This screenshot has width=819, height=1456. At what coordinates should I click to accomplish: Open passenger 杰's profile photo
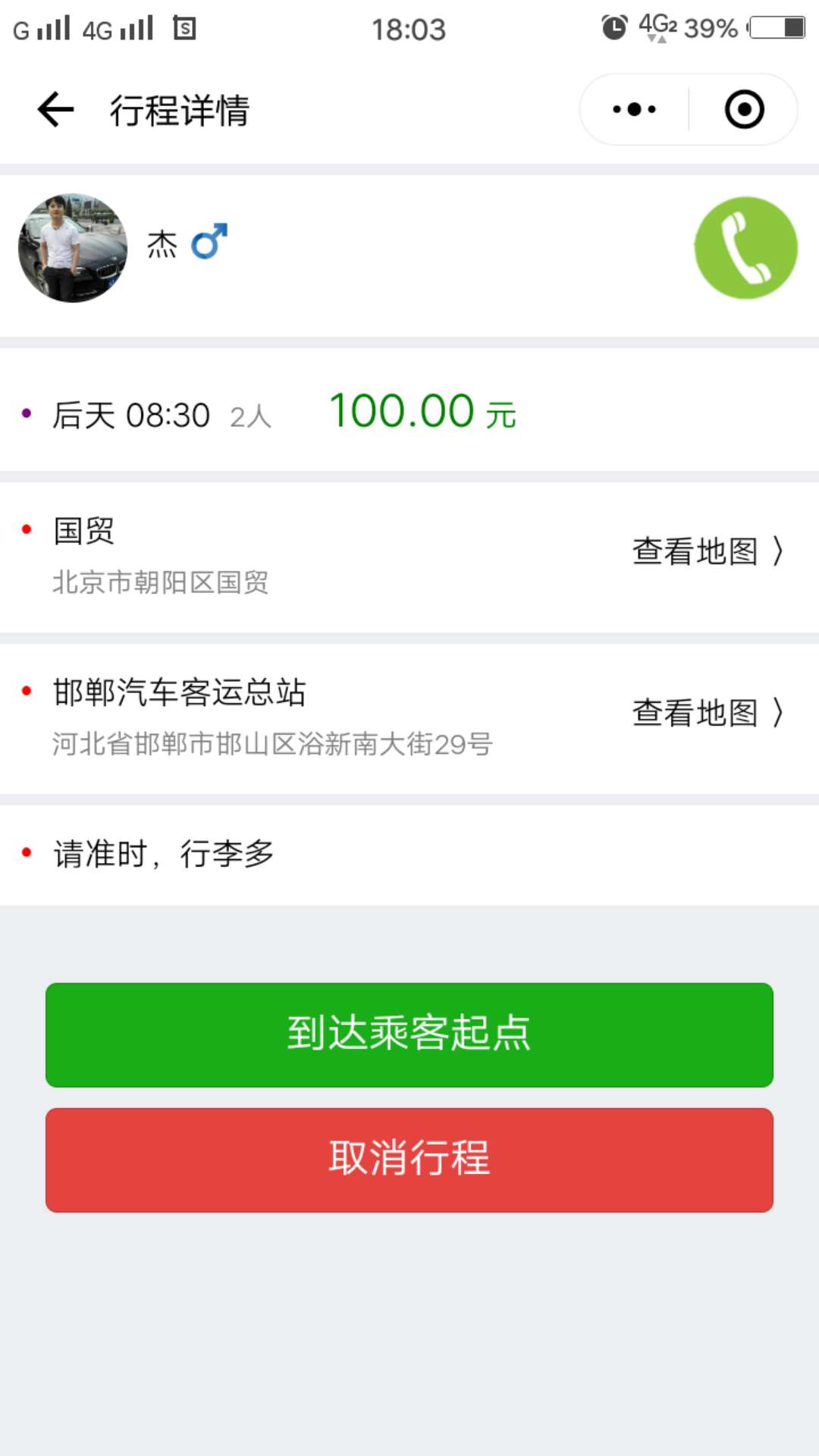point(73,248)
